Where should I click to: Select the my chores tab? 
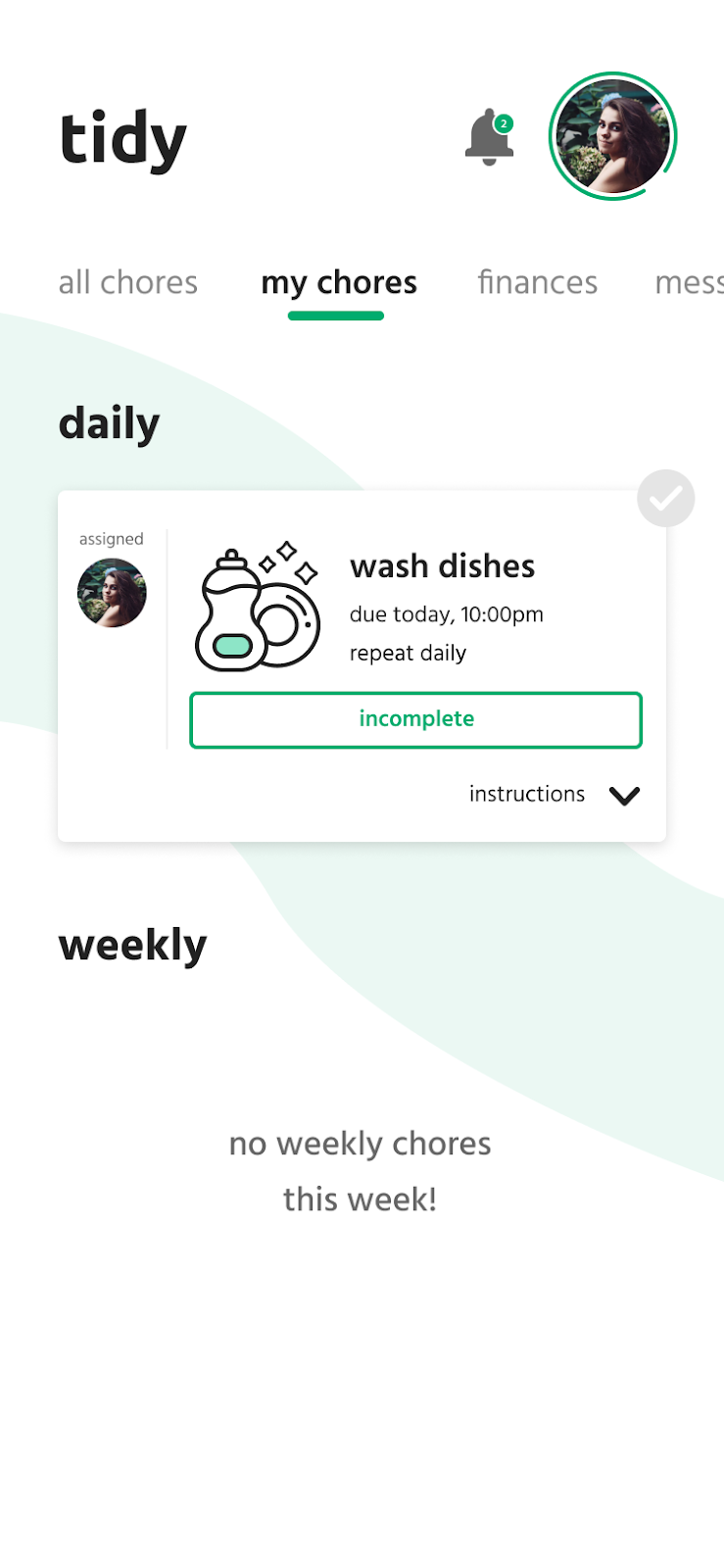click(x=338, y=283)
